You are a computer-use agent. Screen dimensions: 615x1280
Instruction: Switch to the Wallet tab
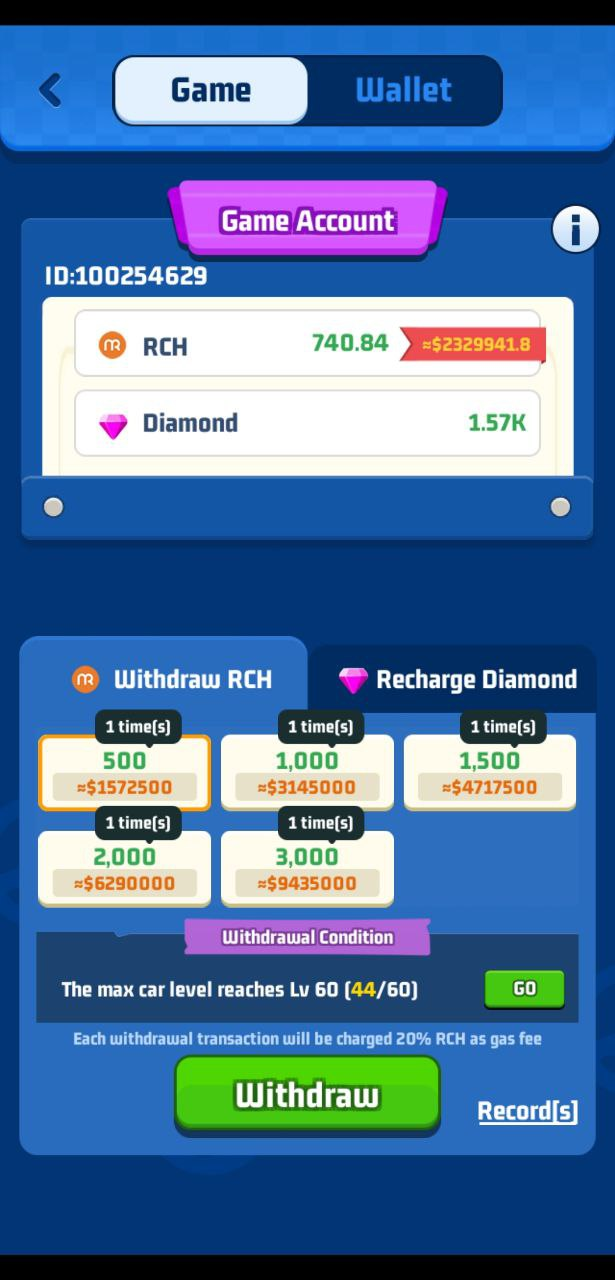click(404, 90)
